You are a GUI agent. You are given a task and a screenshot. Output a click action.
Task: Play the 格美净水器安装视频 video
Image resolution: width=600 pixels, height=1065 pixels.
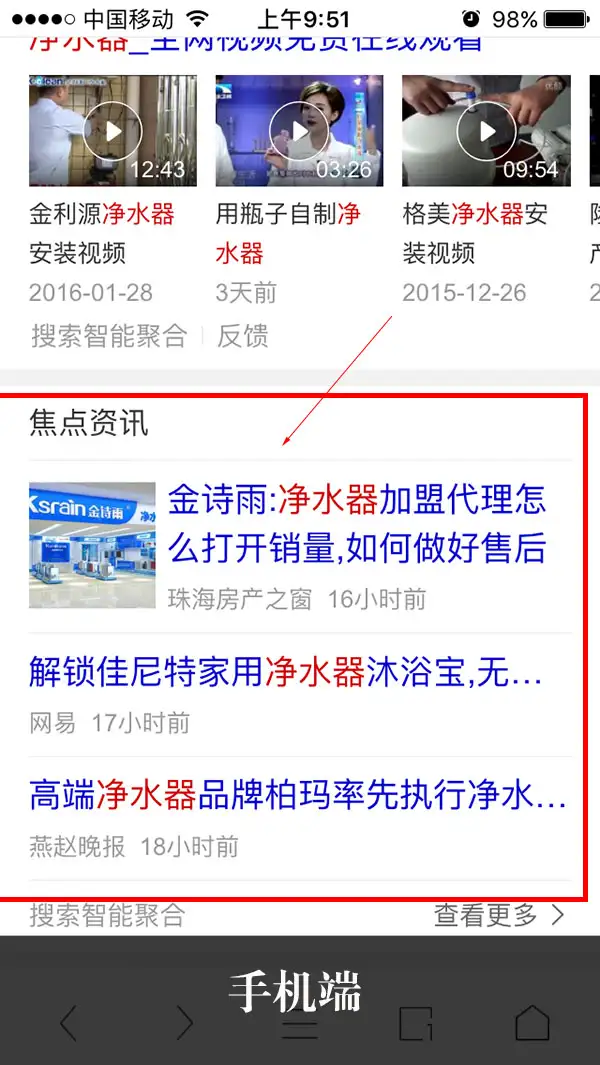(x=486, y=131)
